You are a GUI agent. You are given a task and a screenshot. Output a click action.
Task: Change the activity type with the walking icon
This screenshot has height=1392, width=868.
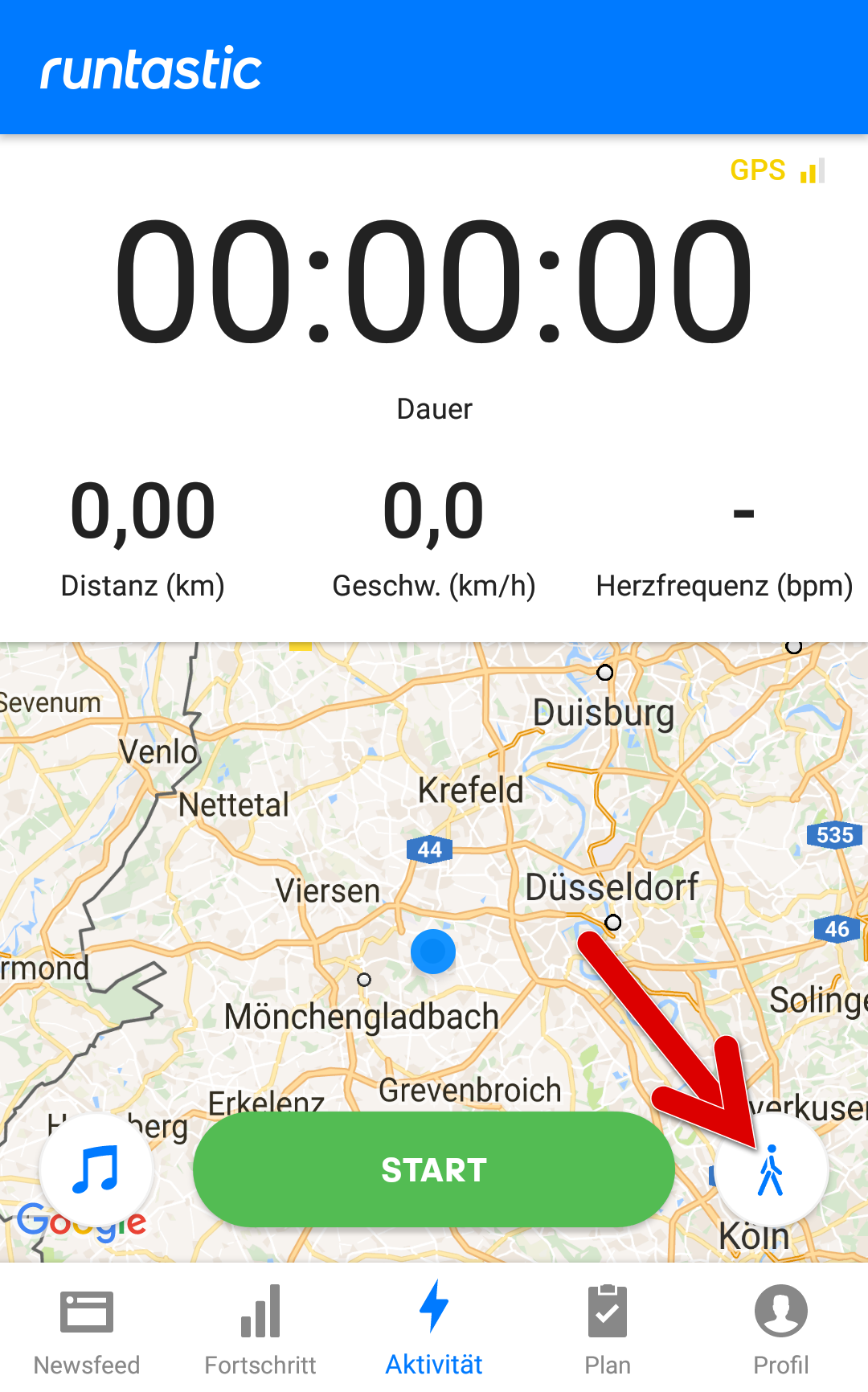click(771, 1170)
